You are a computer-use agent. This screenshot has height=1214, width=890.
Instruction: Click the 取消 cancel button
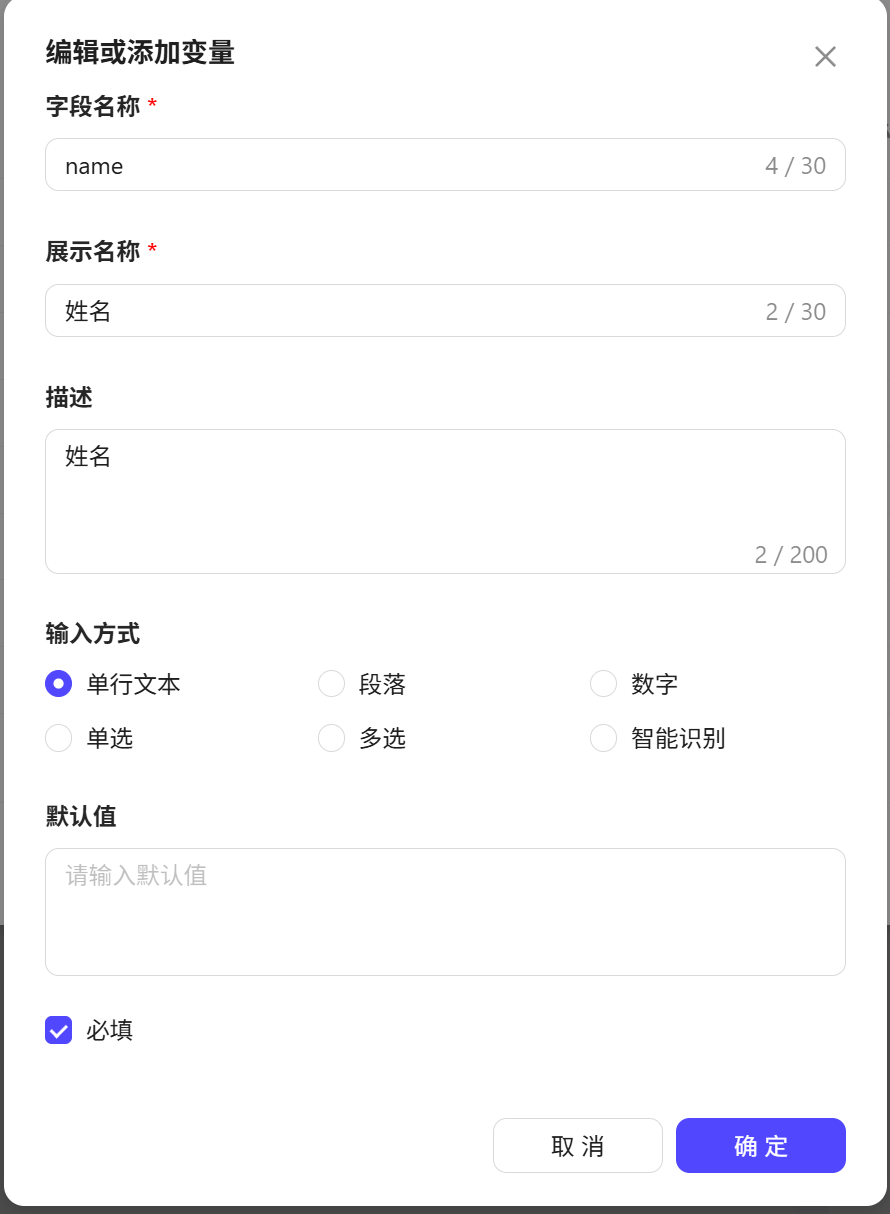577,1145
